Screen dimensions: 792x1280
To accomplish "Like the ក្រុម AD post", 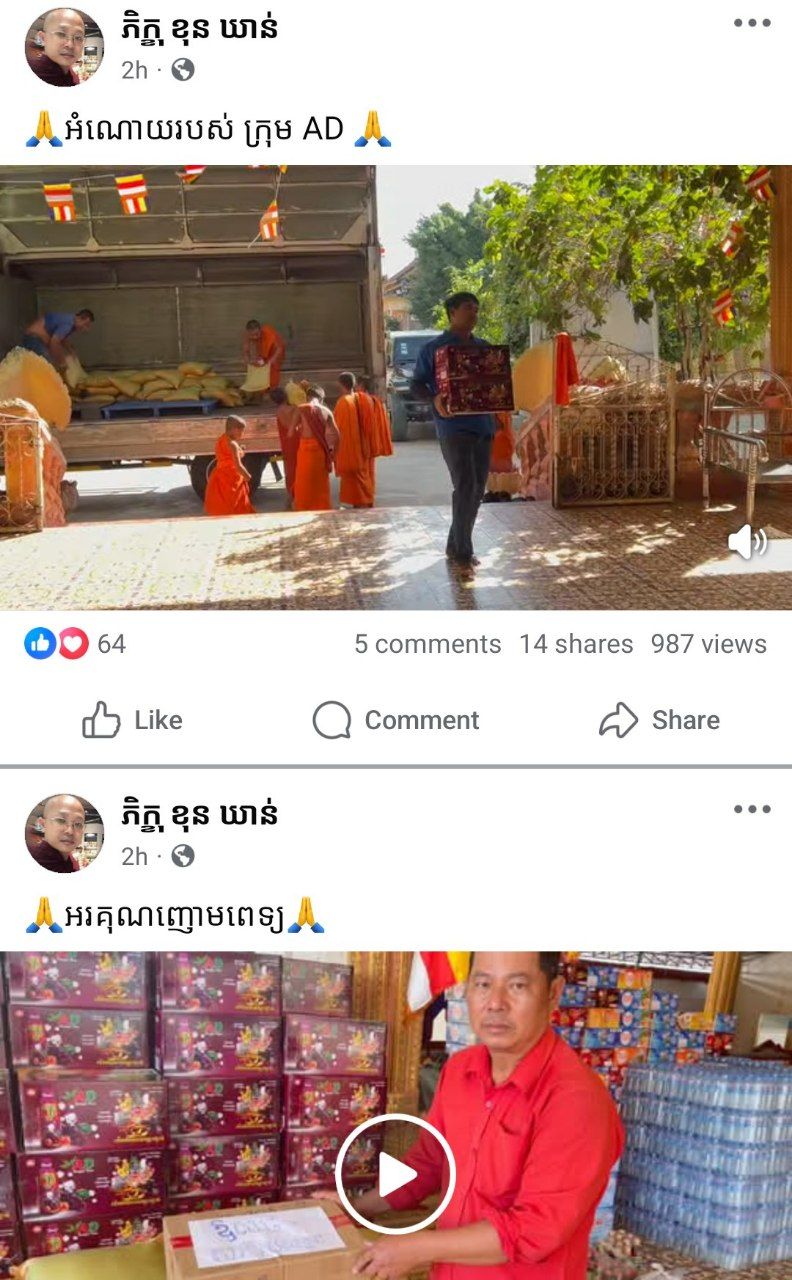I will [132, 720].
